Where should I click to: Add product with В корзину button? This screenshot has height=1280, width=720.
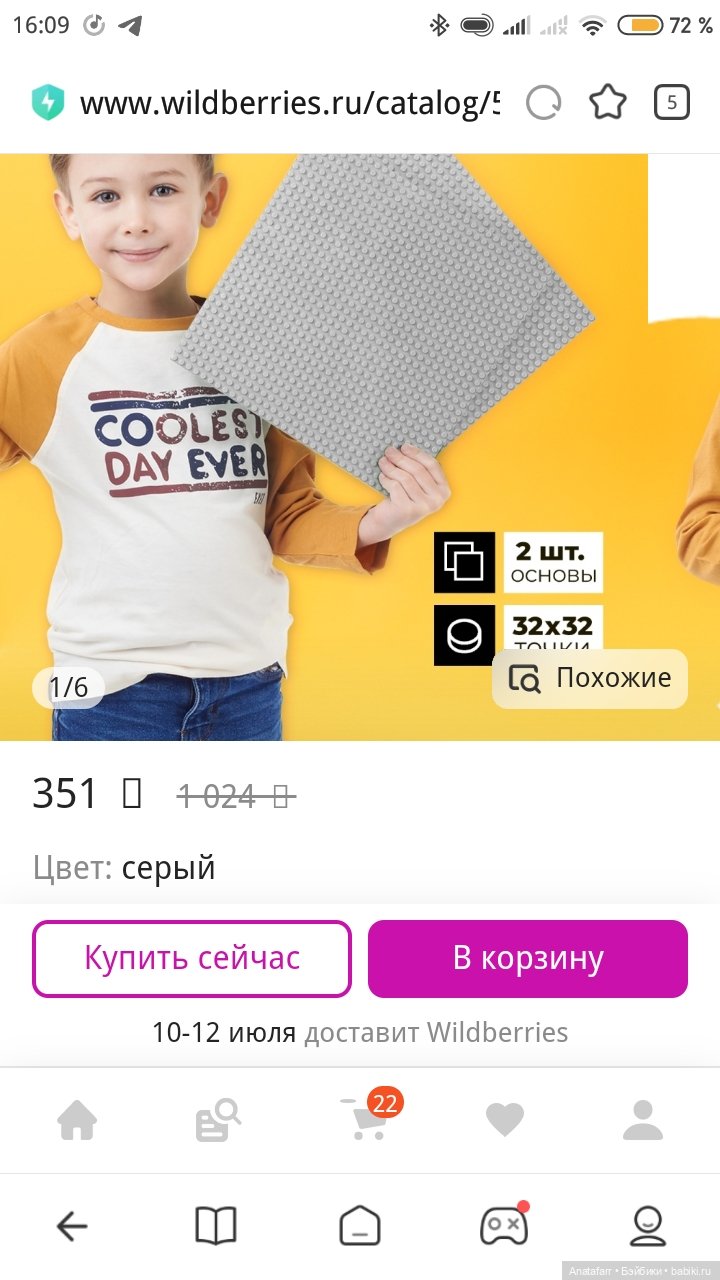coord(528,959)
